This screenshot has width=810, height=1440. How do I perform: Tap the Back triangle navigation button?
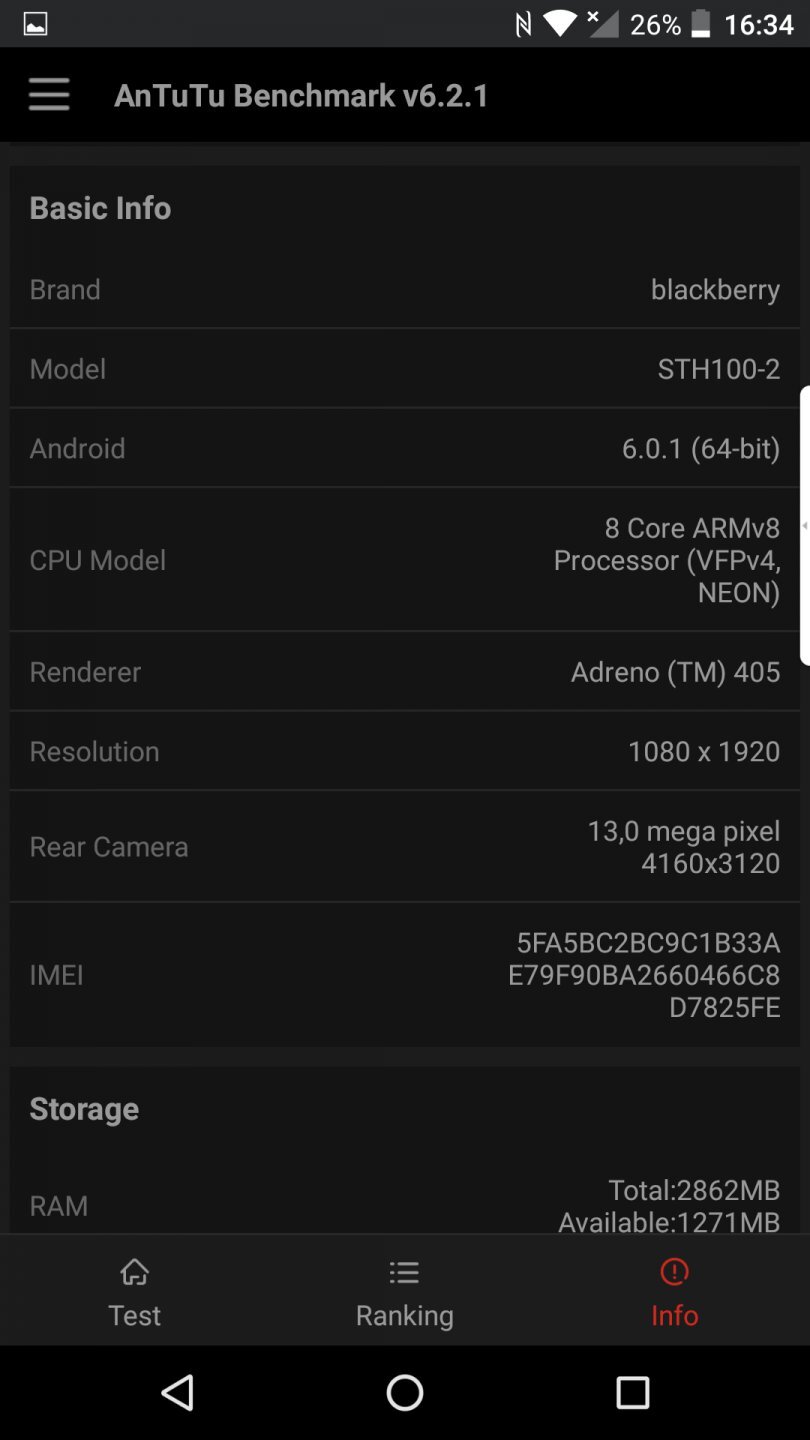177,1391
